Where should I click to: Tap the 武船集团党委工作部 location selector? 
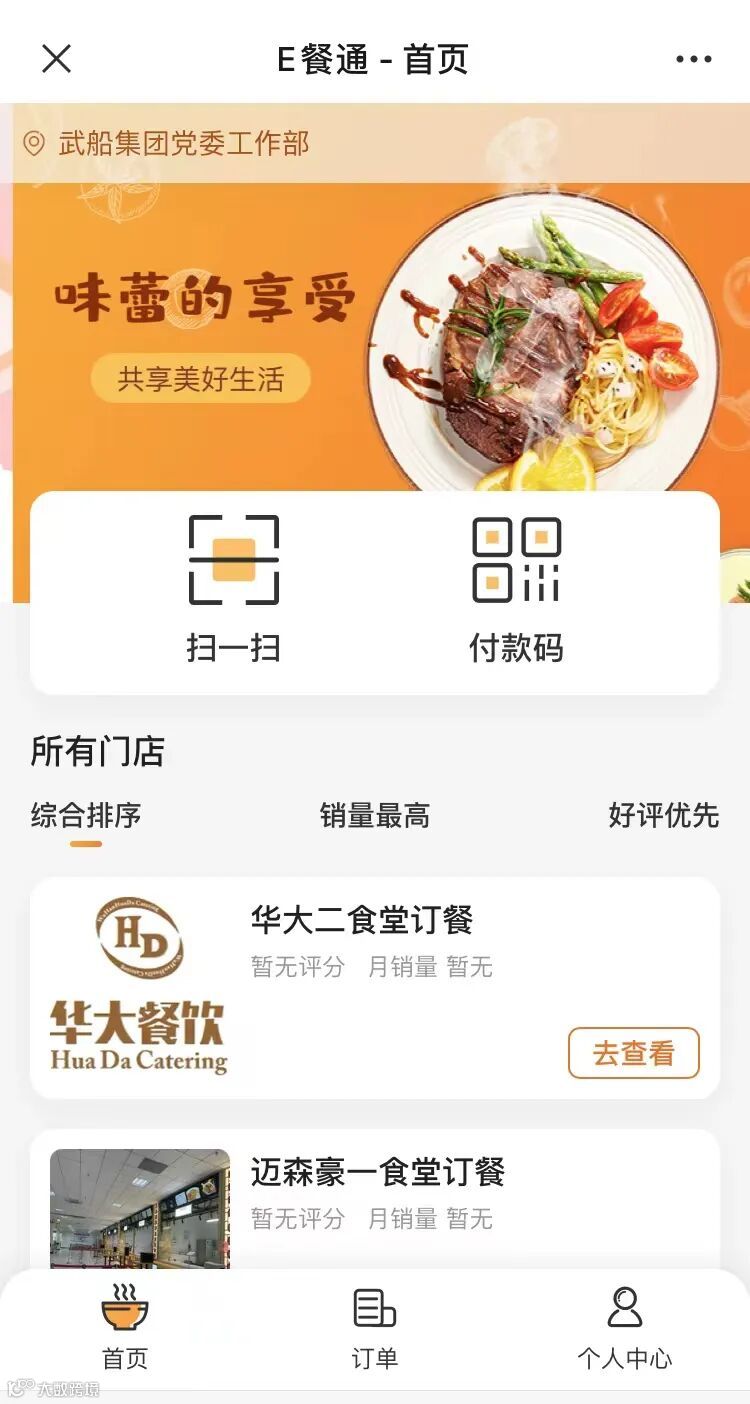pyautogui.click(x=166, y=143)
